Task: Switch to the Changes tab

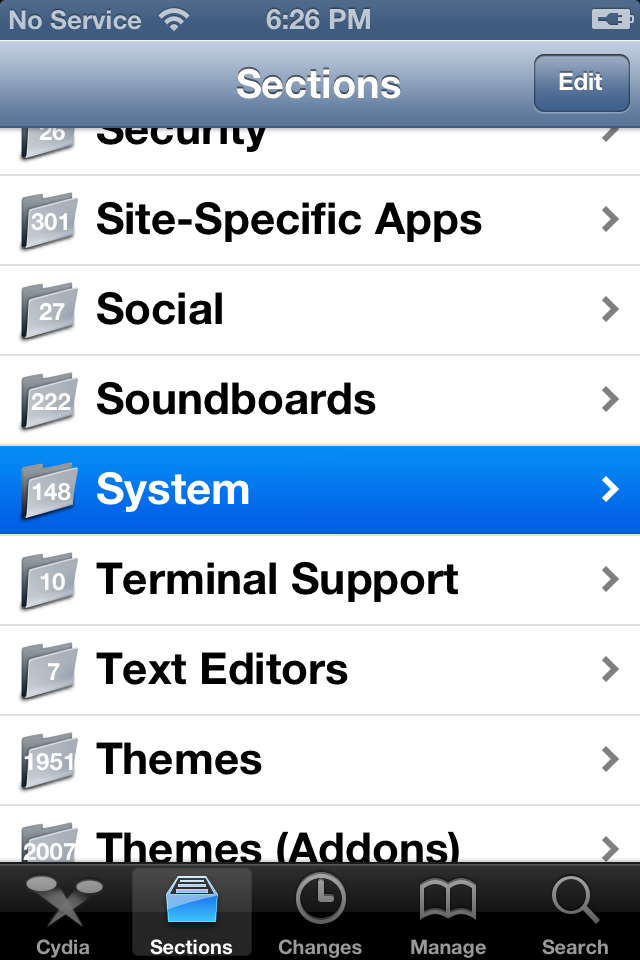Action: point(320,915)
